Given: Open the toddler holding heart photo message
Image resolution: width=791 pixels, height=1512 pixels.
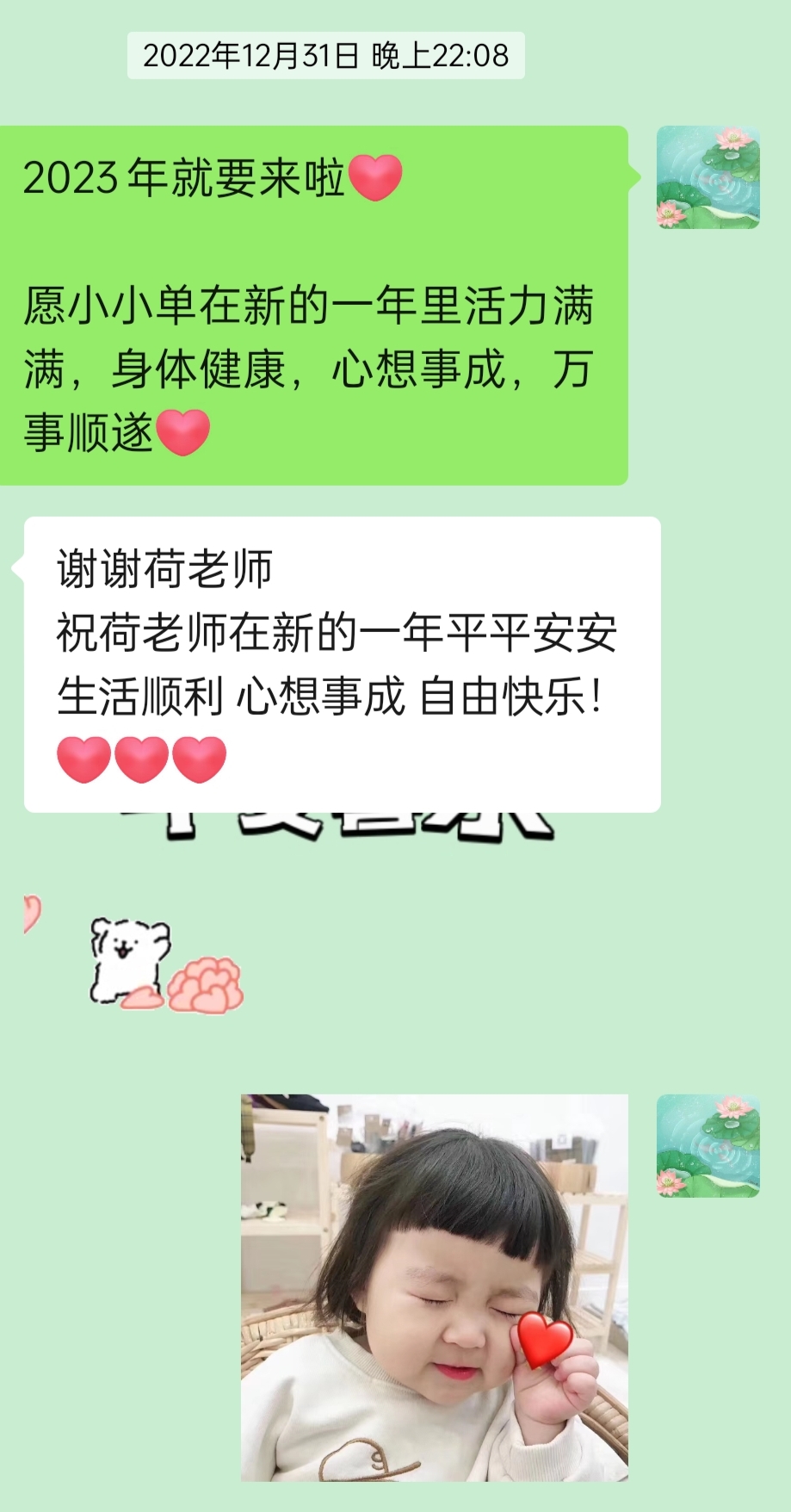Looking at the screenshot, I should click(434, 1286).
